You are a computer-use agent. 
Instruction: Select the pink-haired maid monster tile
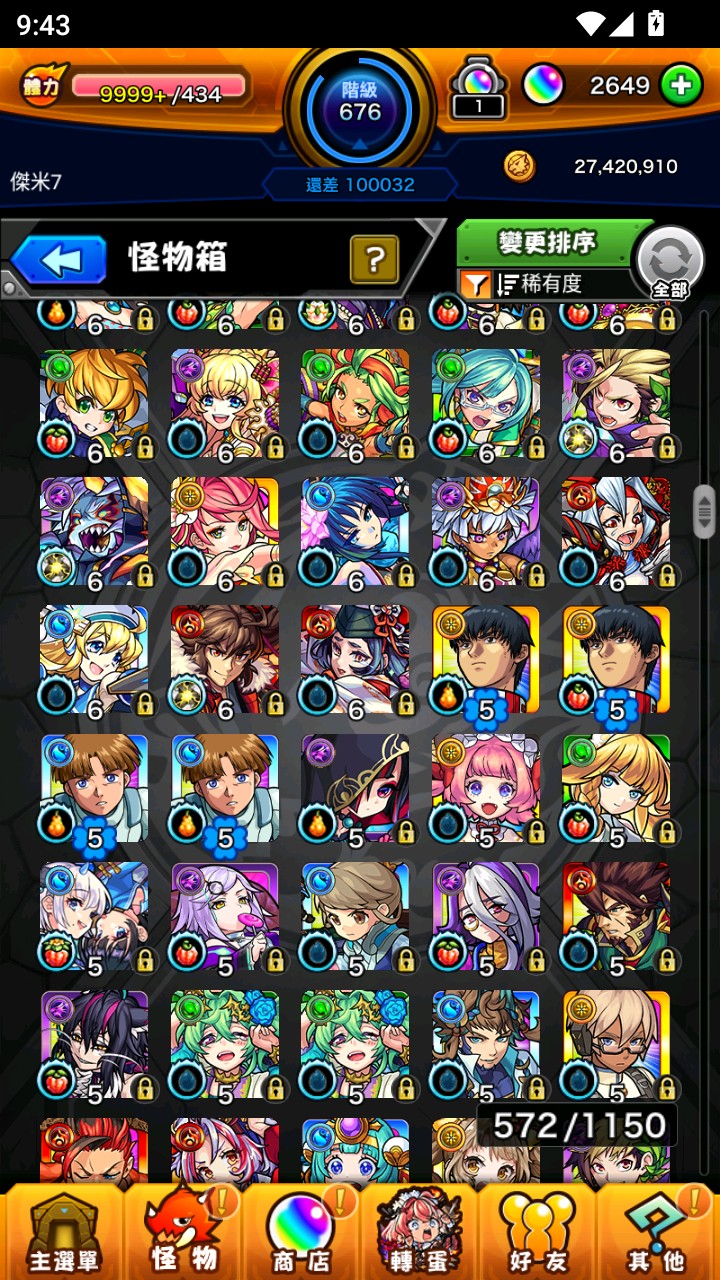click(486, 789)
